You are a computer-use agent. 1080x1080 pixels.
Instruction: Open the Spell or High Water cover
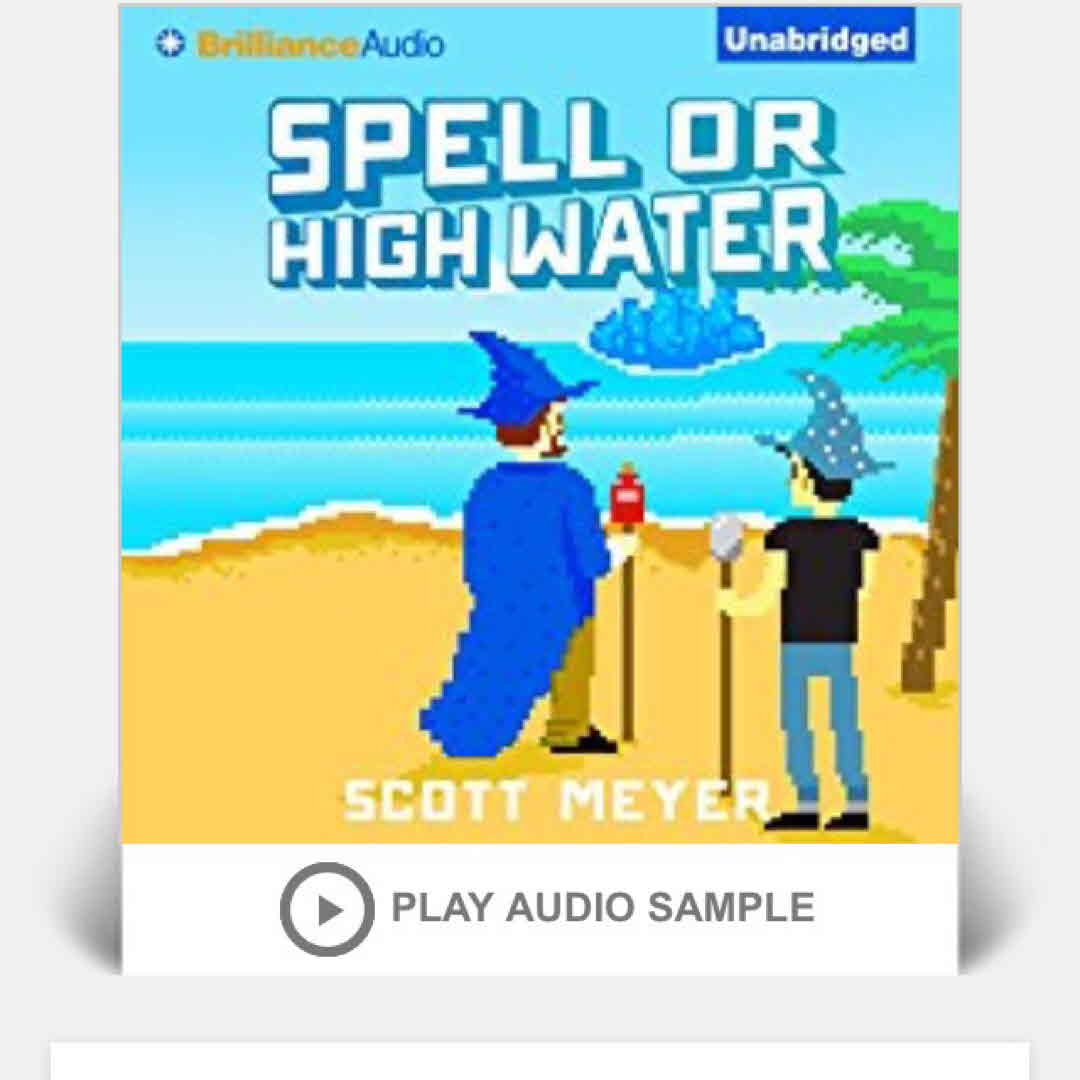pyautogui.click(x=540, y=425)
